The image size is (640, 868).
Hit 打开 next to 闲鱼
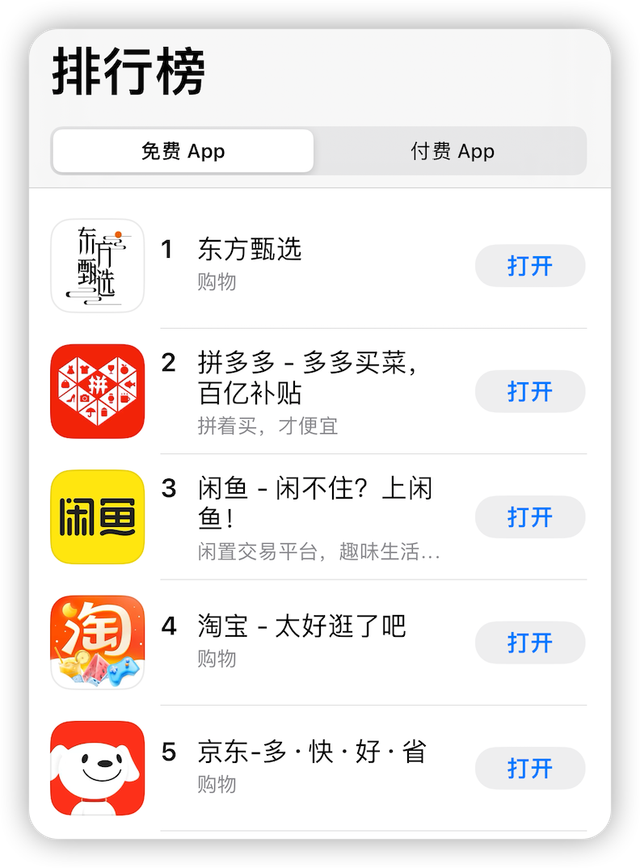[x=529, y=517]
